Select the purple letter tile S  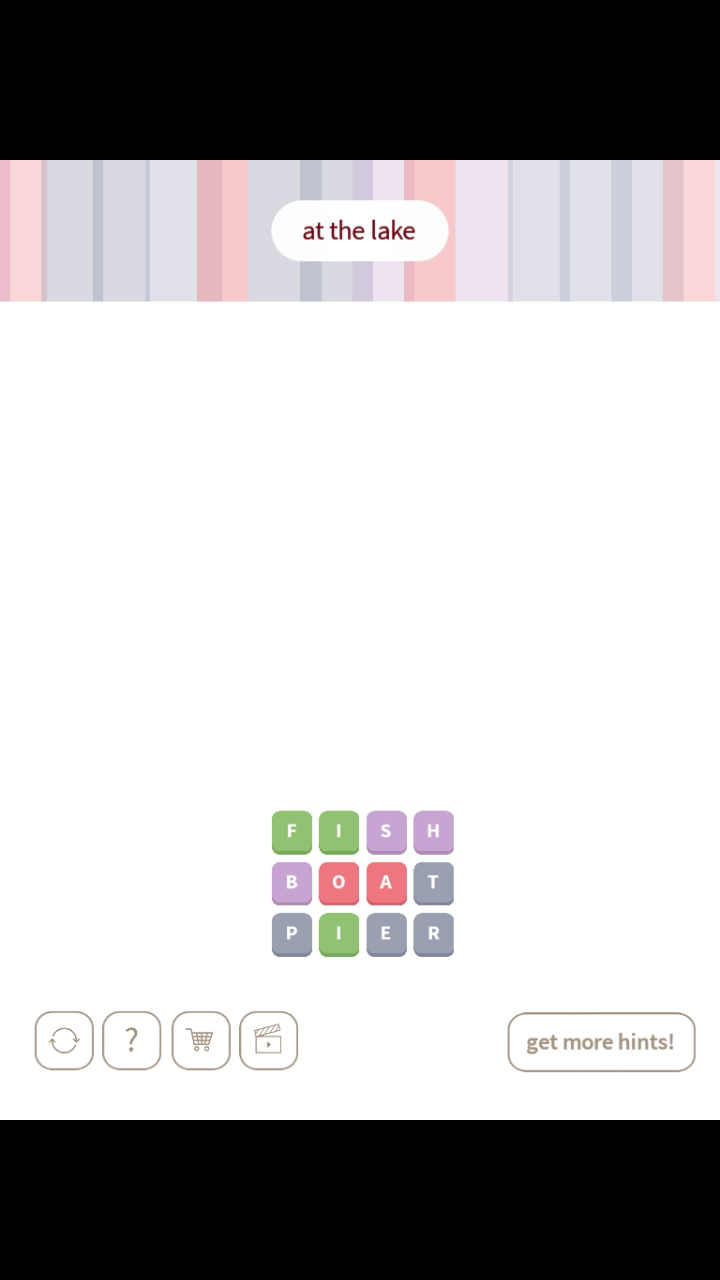point(386,831)
